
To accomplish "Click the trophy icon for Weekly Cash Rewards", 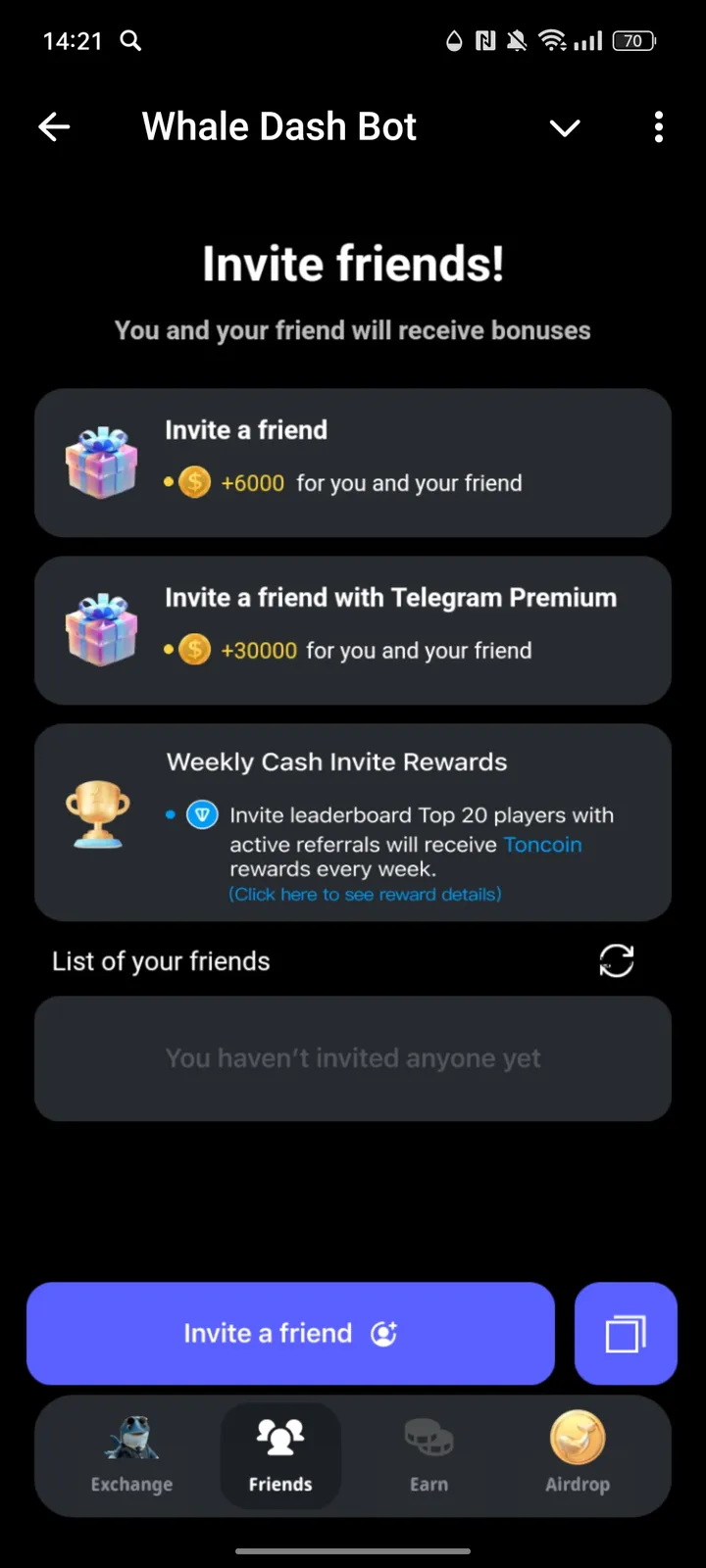I will [x=98, y=815].
